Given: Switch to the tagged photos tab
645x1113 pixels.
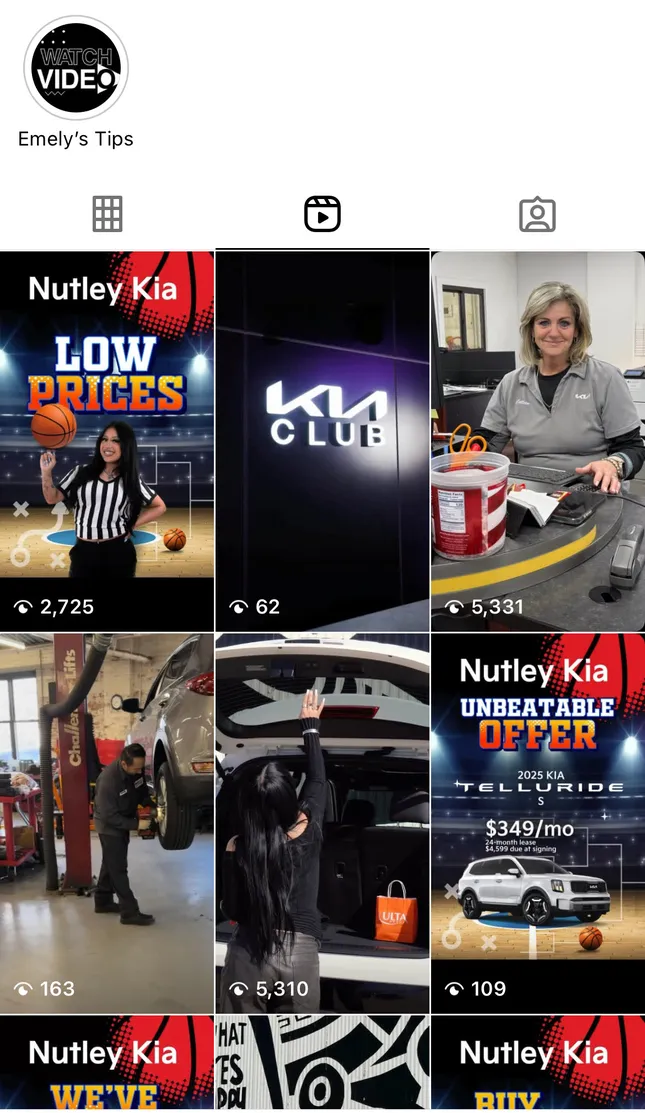Looking at the screenshot, I should pyautogui.click(x=537, y=214).
